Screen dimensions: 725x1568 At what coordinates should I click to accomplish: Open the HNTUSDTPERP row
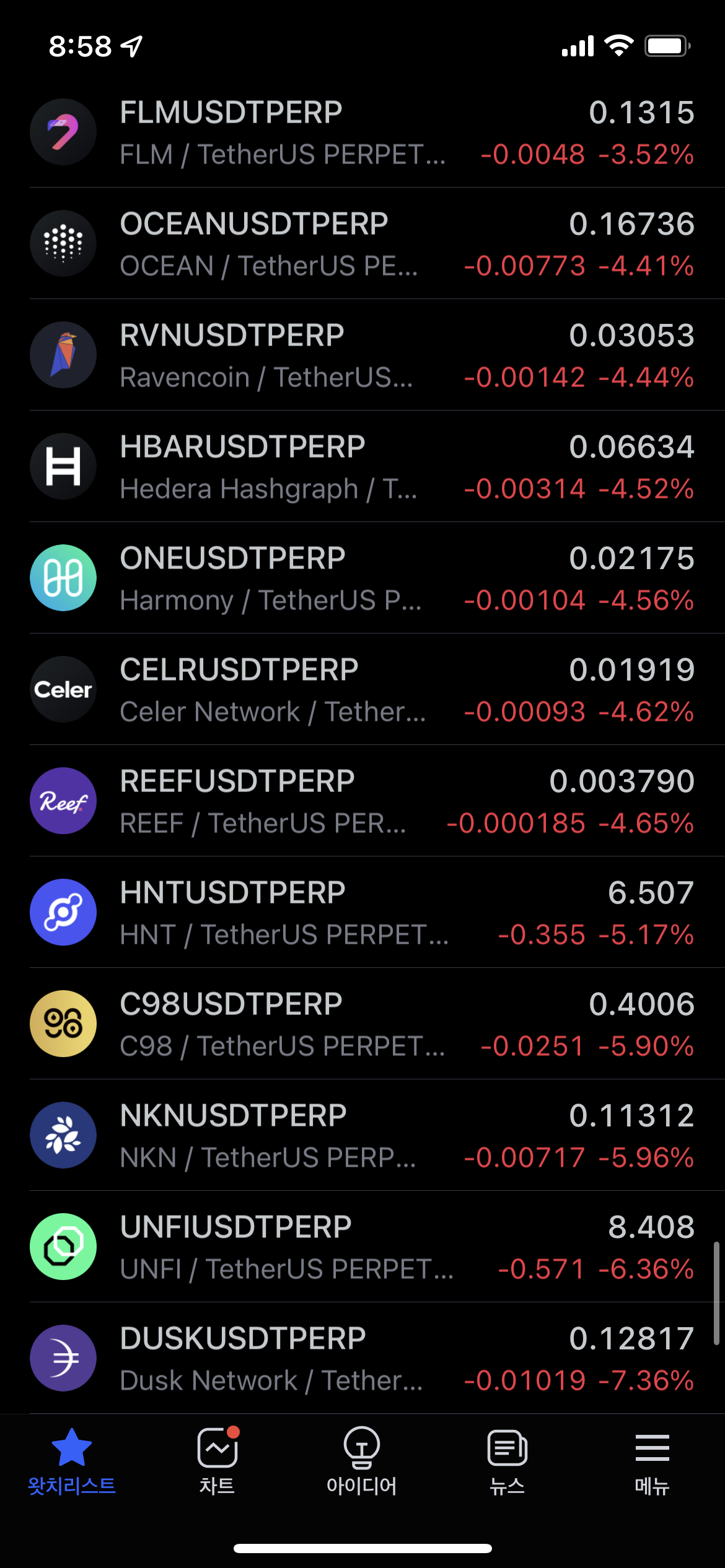tap(362, 912)
